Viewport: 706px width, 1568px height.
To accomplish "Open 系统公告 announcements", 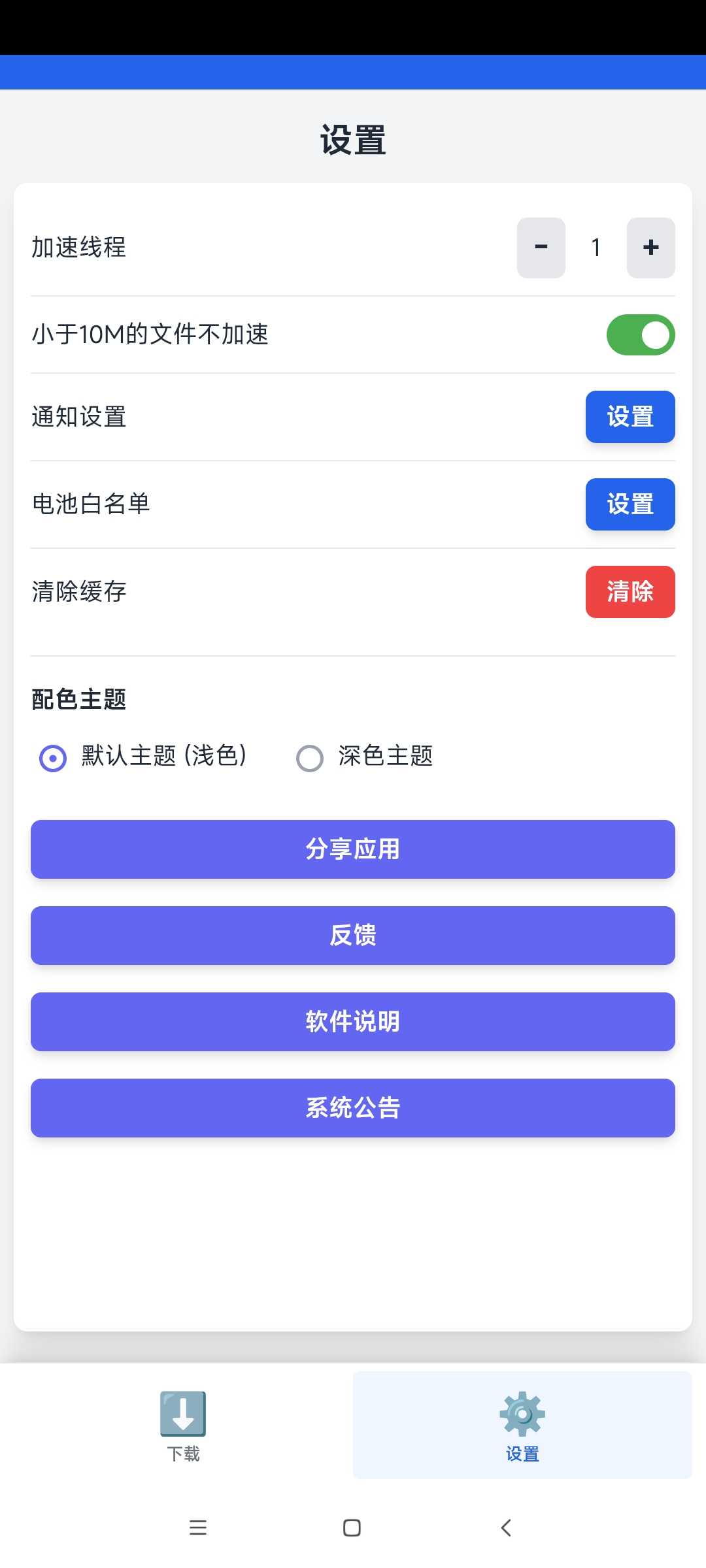I will point(353,1108).
